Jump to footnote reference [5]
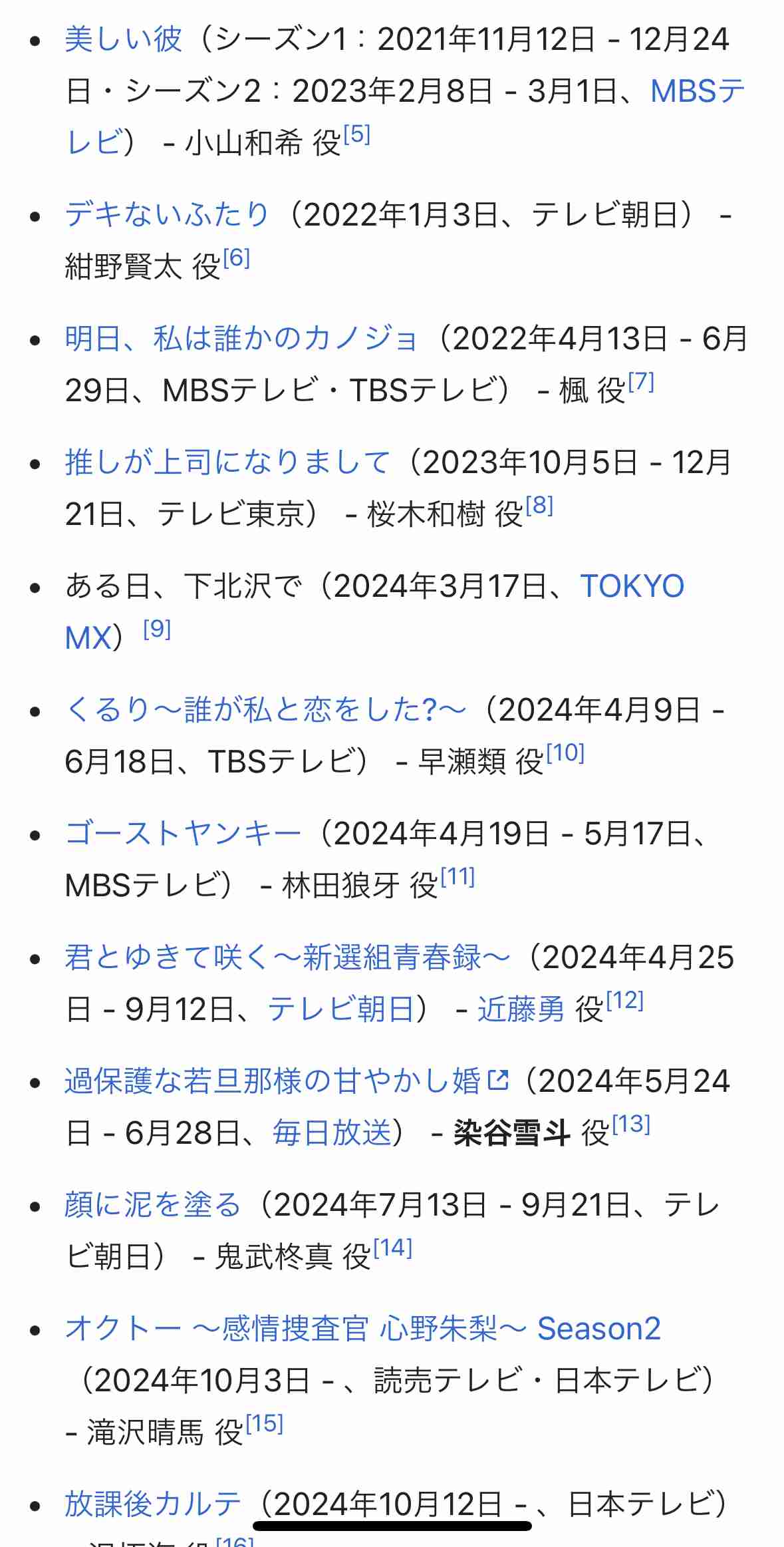The width and height of the screenshot is (784, 1547). click(356, 135)
